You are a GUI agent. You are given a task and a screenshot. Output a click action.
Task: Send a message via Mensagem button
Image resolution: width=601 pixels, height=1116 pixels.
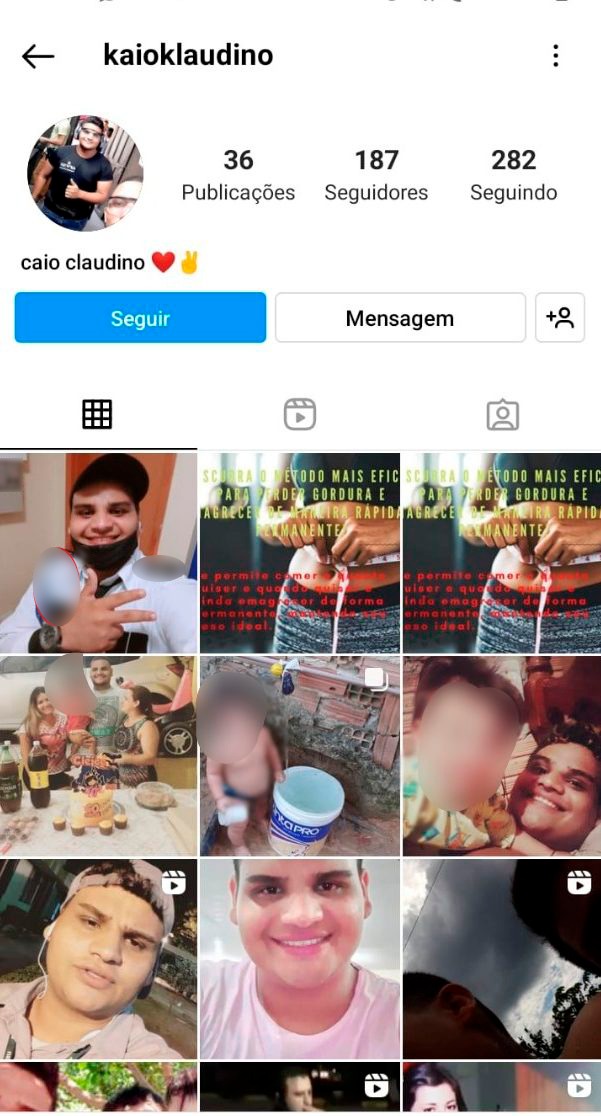[x=400, y=318]
